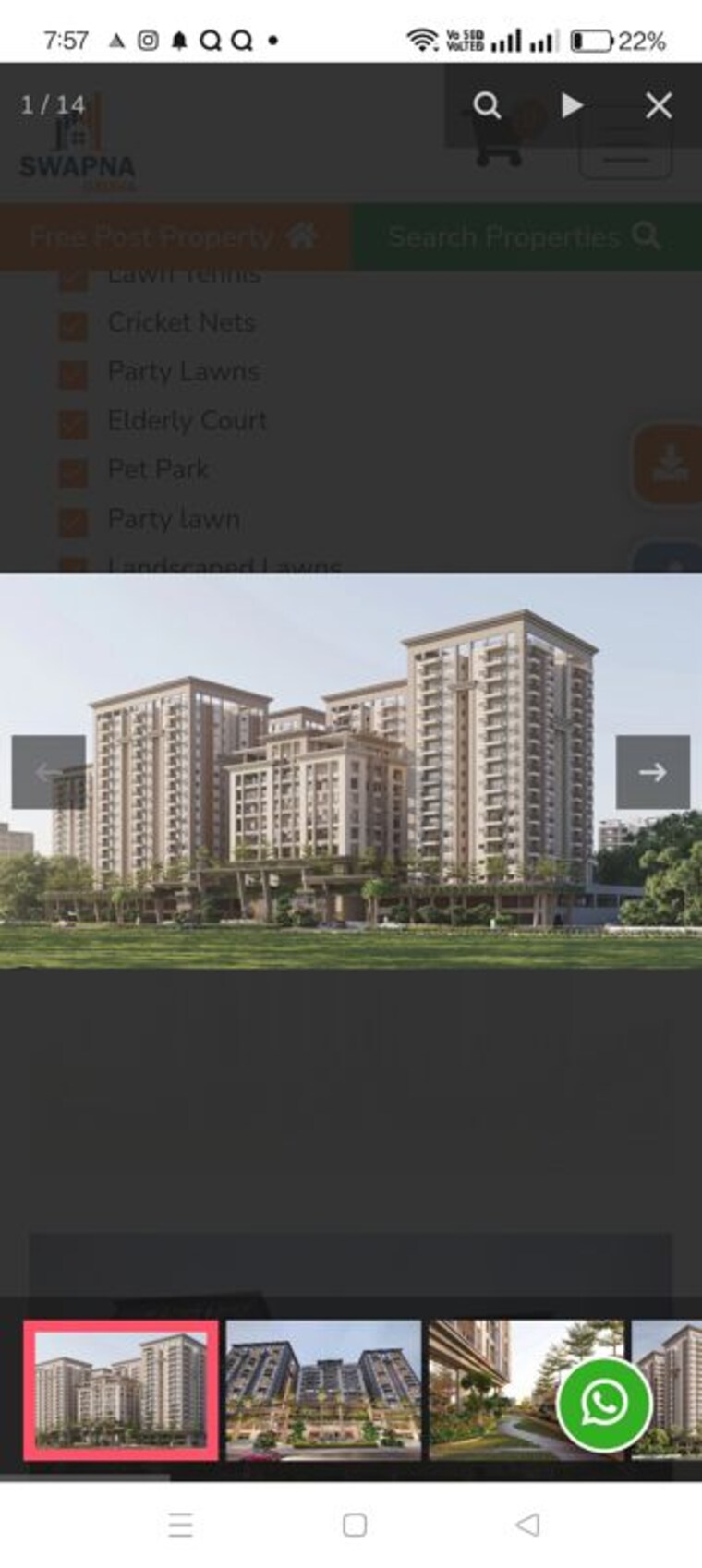Go to the phone home screen
The image size is (702, 1568).
click(x=355, y=1525)
